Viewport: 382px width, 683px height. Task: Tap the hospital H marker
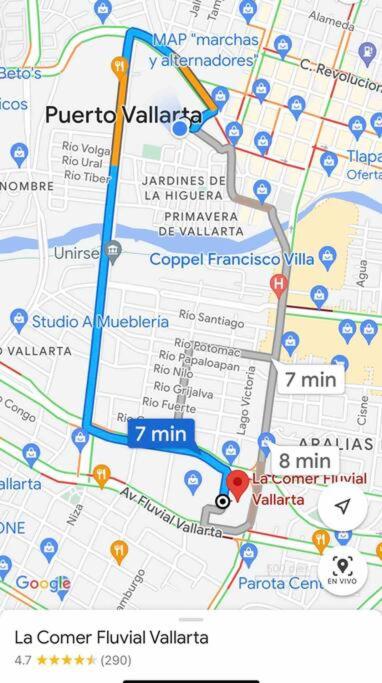pos(280,284)
